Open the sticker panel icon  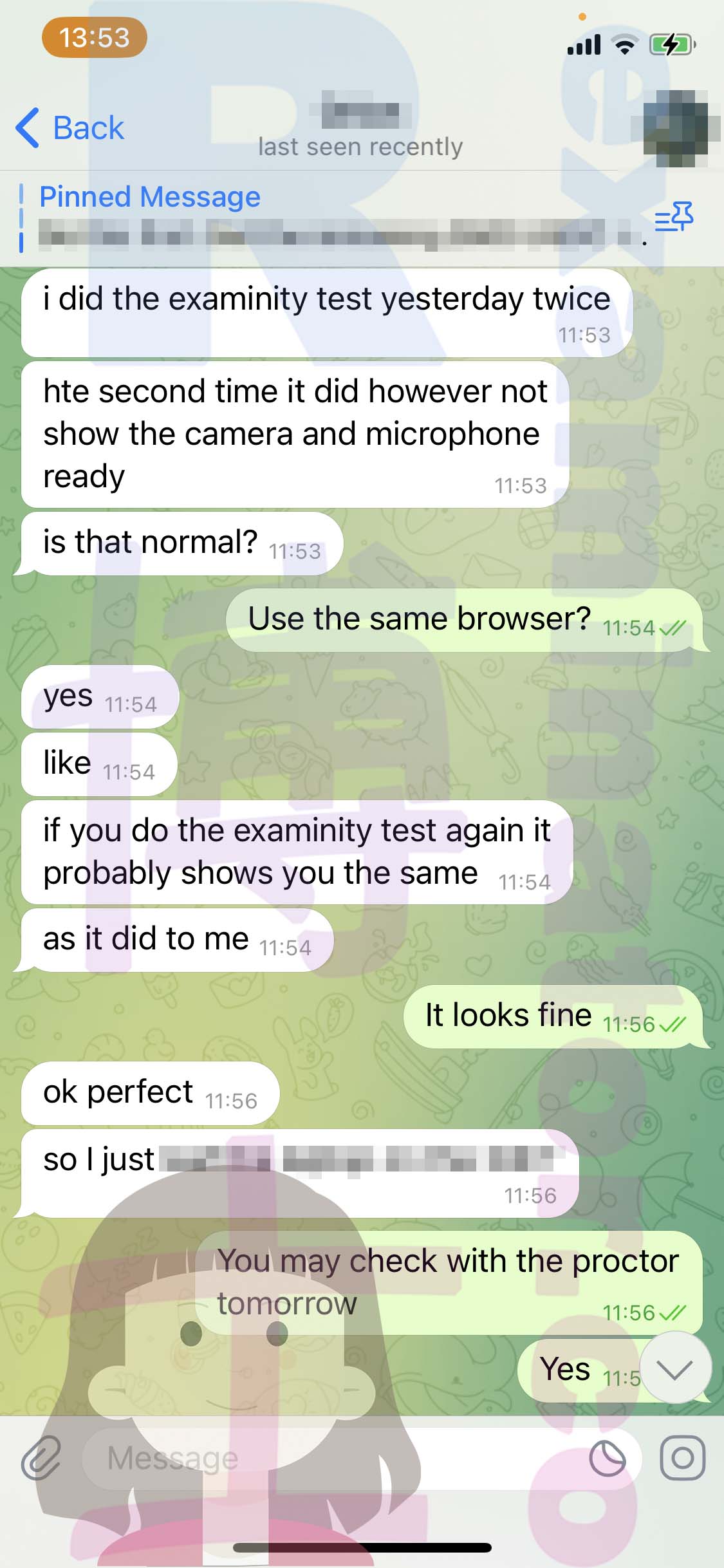[x=608, y=1458]
